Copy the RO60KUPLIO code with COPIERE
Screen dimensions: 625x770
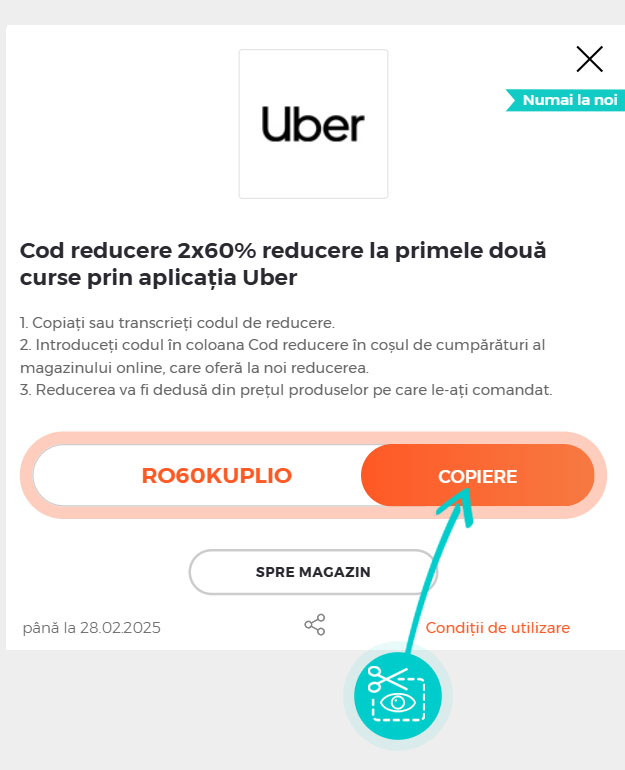click(477, 476)
